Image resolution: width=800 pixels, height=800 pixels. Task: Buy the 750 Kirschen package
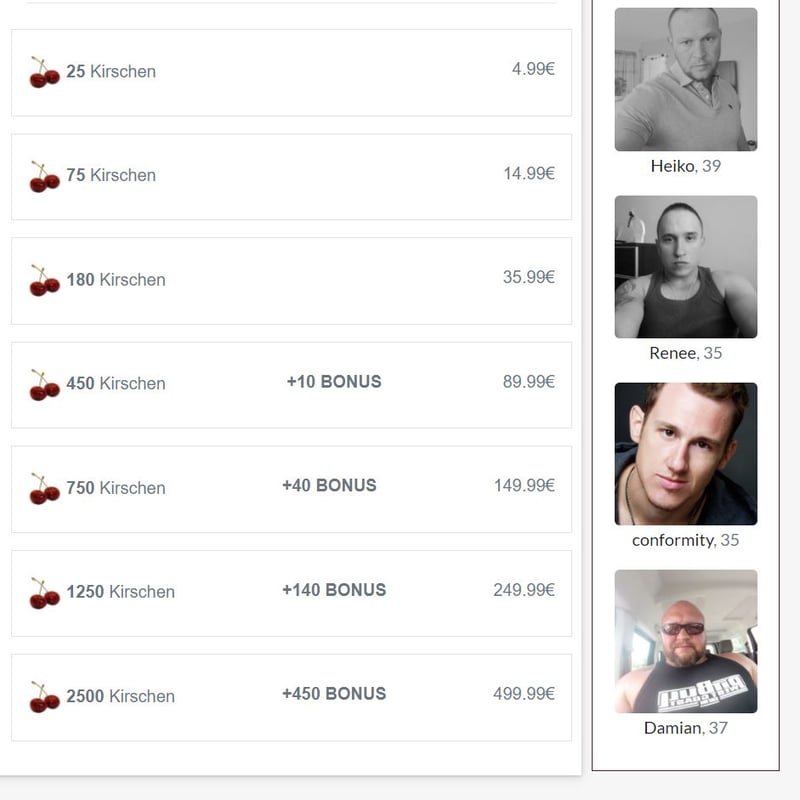point(291,488)
